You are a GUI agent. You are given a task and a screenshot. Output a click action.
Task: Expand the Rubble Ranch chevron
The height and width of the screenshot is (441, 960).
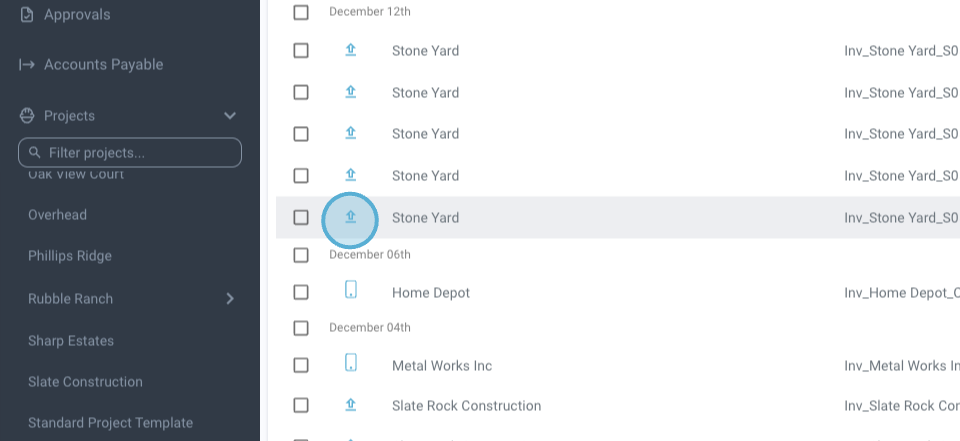230,299
